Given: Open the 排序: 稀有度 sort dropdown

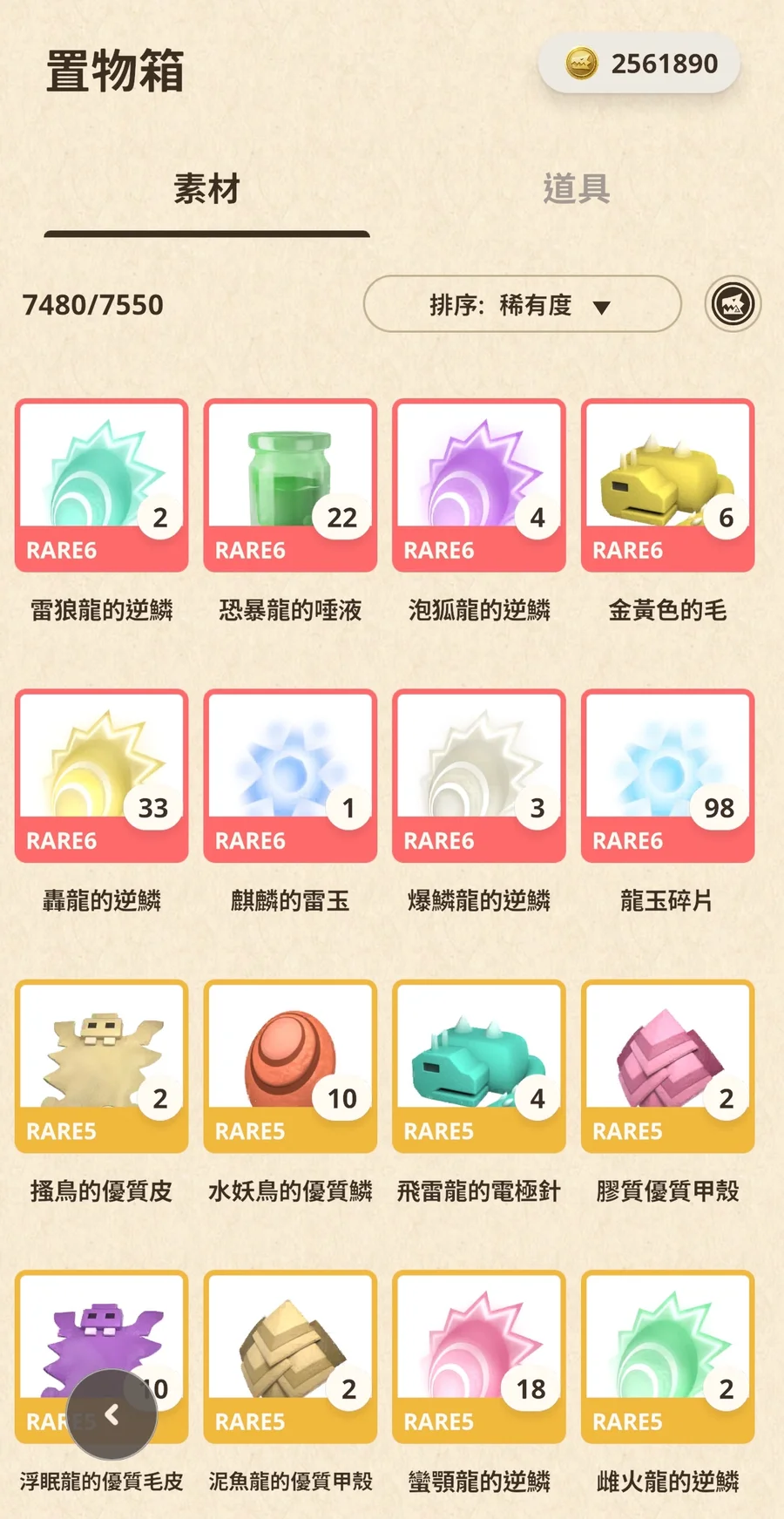Looking at the screenshot, I should point(522,304).
